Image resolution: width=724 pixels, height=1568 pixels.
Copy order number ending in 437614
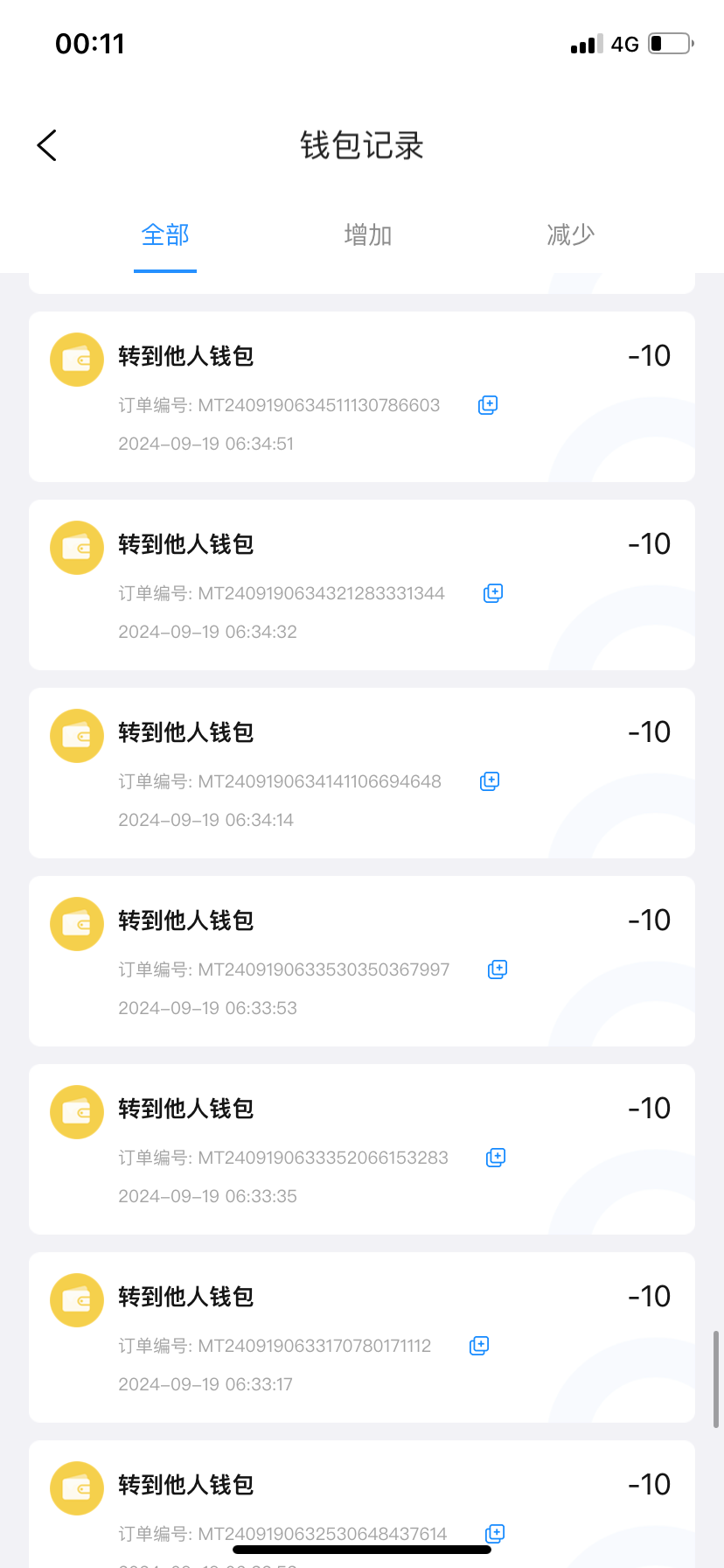click(x=495, y=1533)
